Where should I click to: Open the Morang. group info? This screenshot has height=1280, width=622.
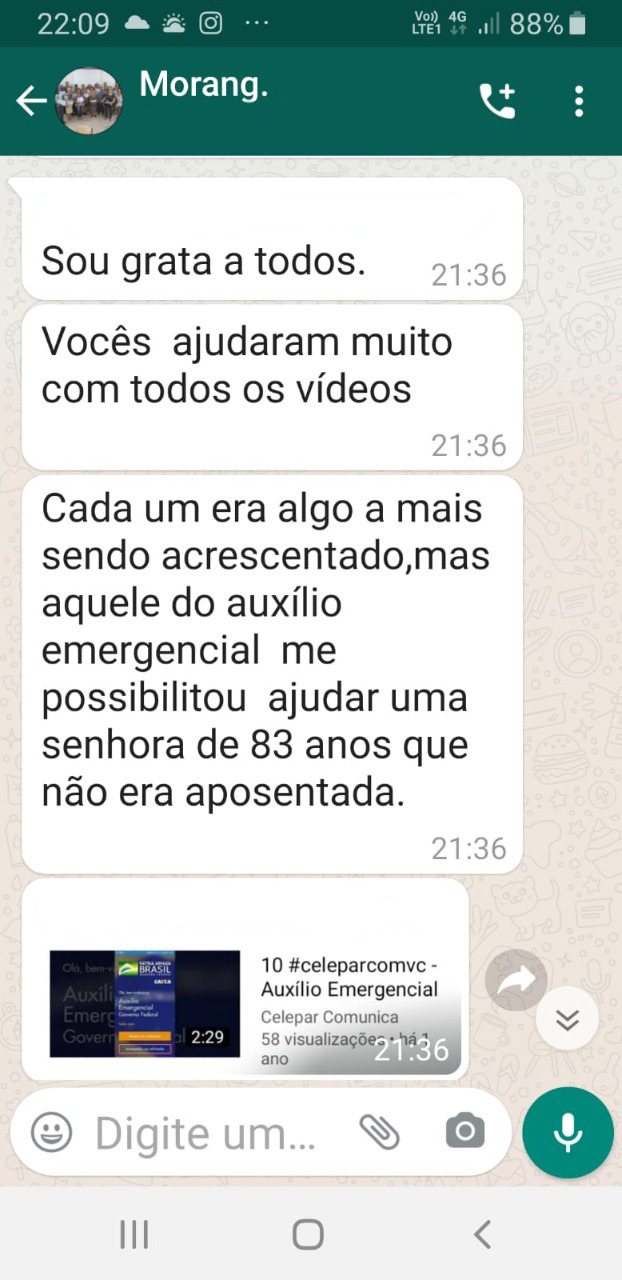[x=204, y=87]
